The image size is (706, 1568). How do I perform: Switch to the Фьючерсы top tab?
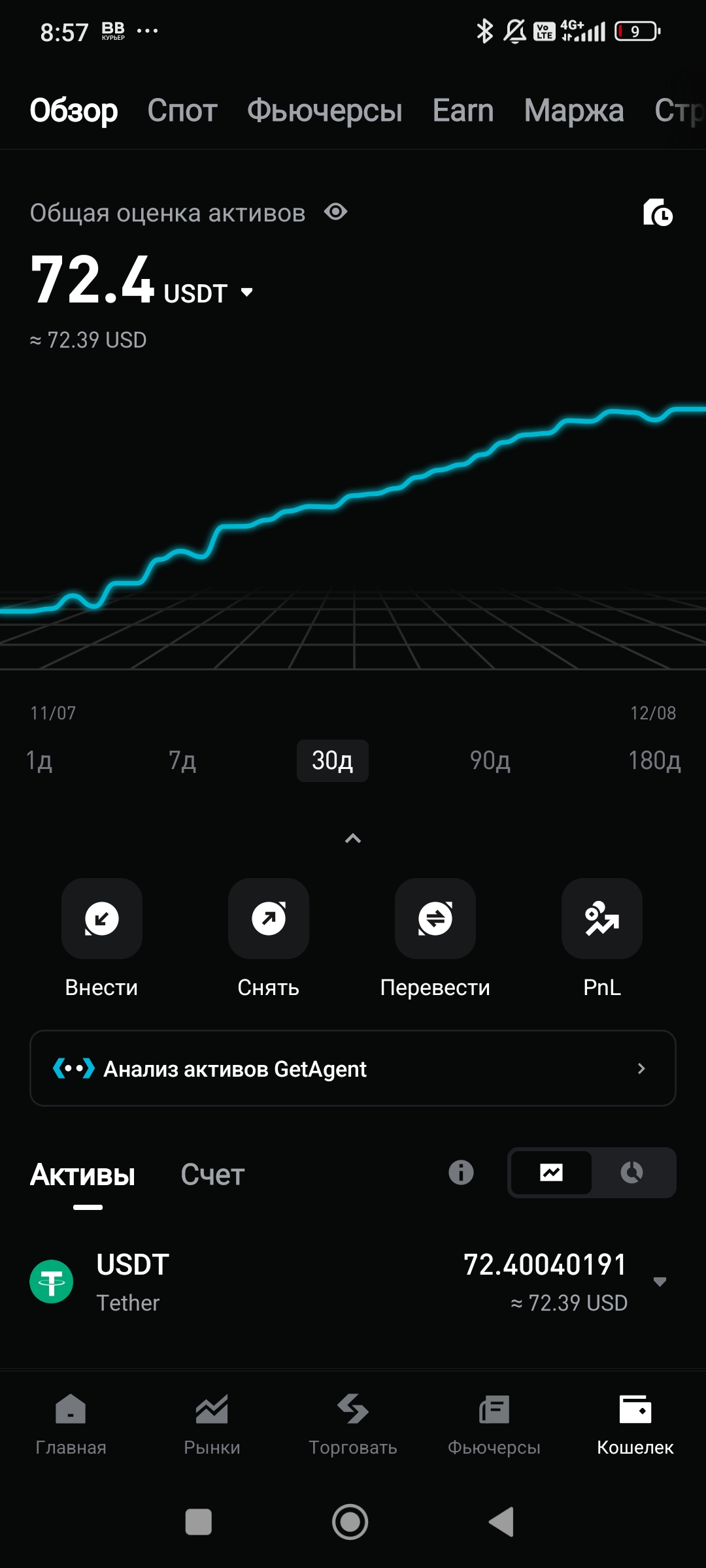tap(324, 110)
